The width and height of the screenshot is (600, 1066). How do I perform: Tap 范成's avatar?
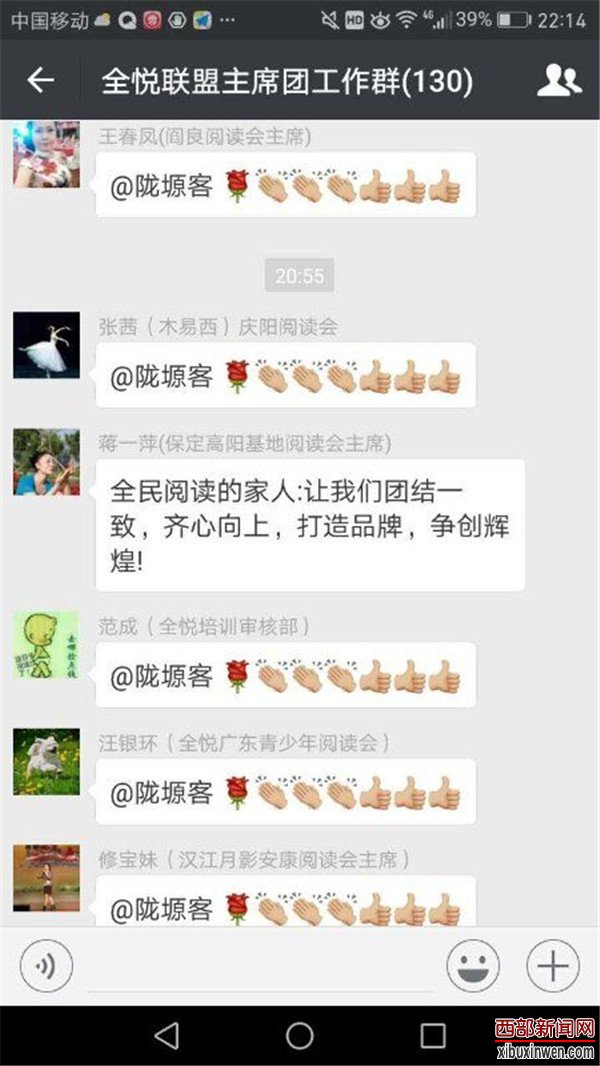coord(46,645)
